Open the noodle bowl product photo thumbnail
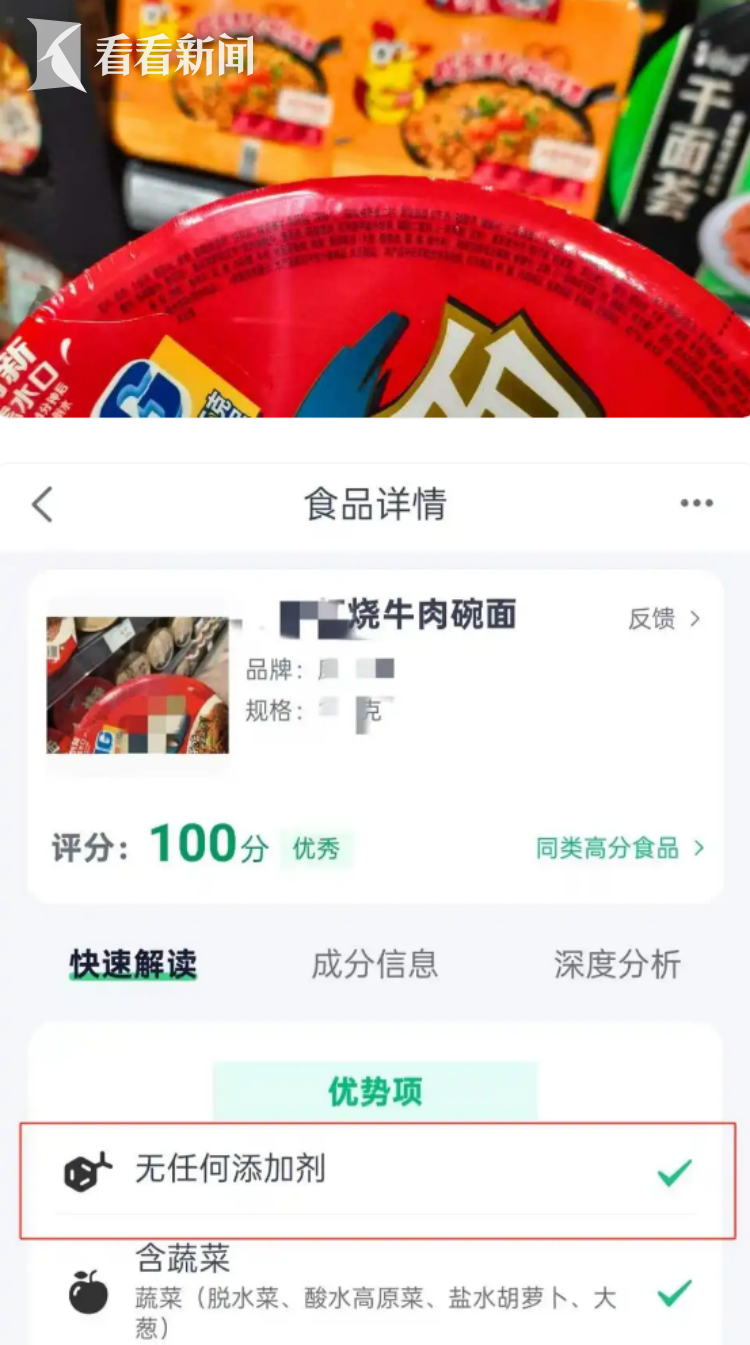 (x=138, y=685)
